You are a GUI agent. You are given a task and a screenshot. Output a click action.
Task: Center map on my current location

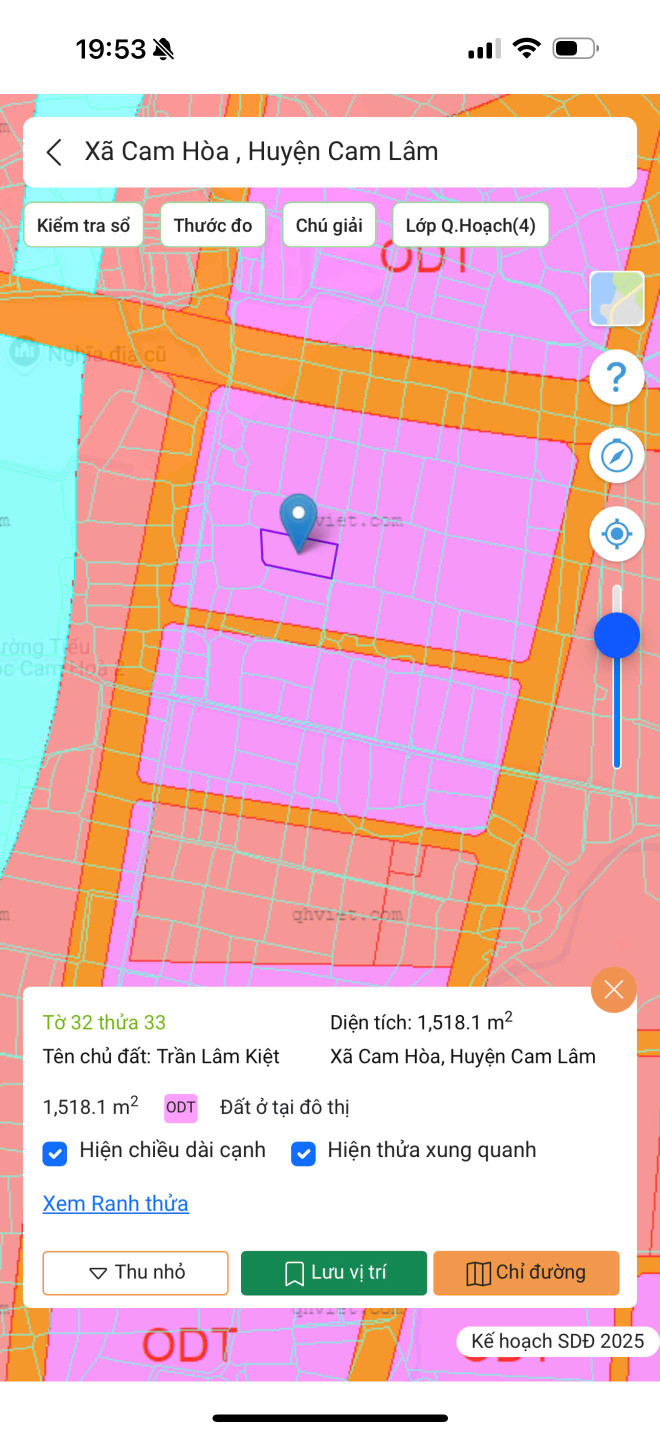[617, 534]
